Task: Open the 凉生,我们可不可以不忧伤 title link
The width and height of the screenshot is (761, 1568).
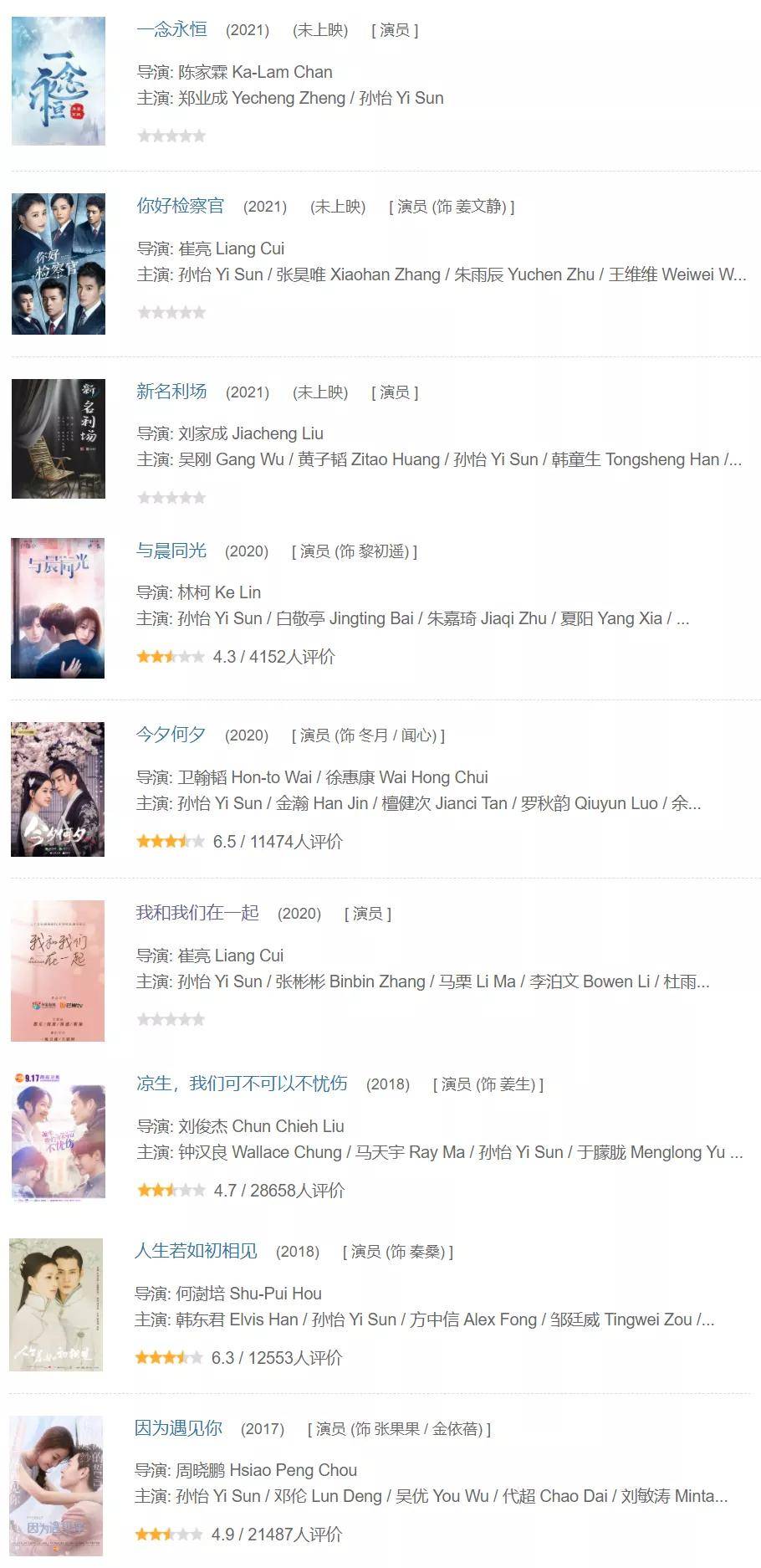Action: tap(242, 1084)
